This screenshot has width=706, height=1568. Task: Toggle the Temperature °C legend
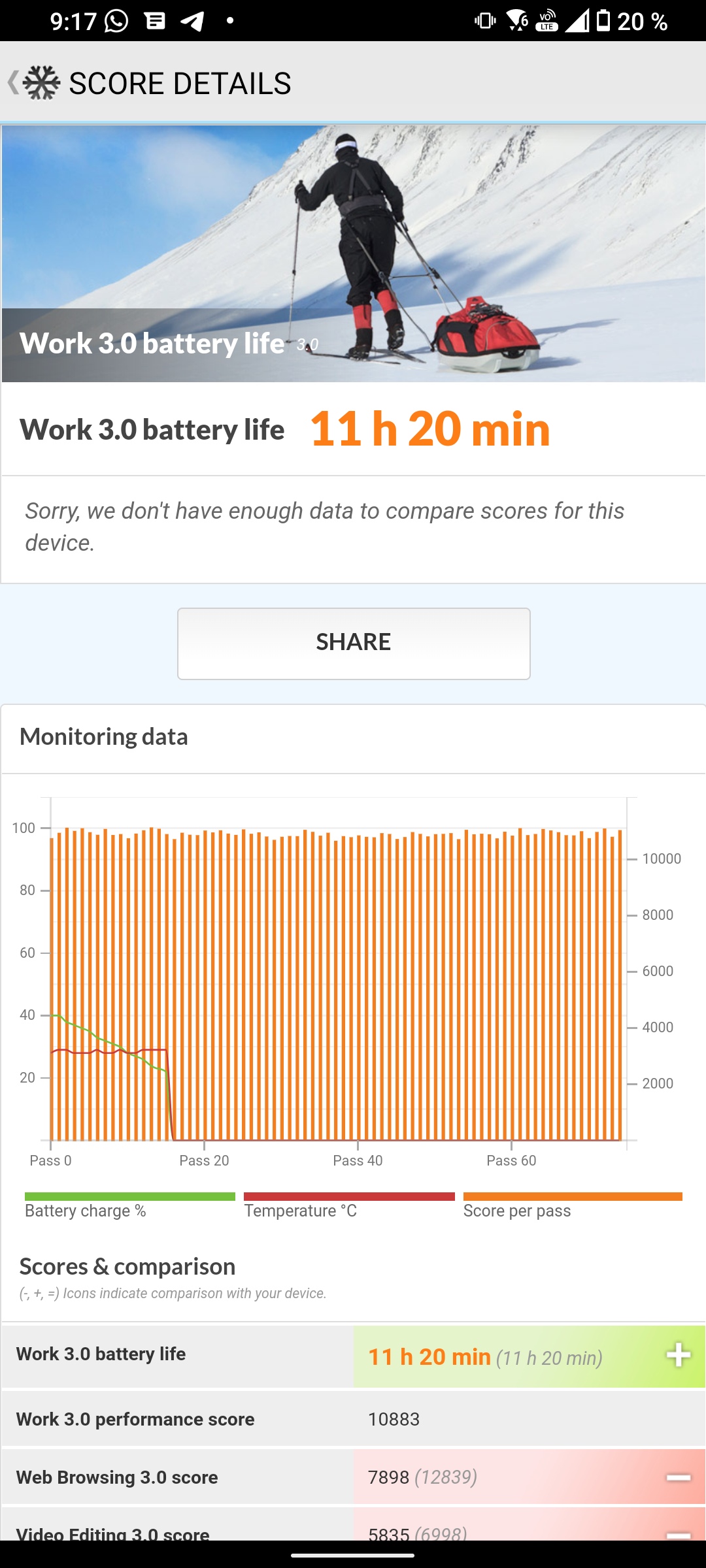(349, 1206)
